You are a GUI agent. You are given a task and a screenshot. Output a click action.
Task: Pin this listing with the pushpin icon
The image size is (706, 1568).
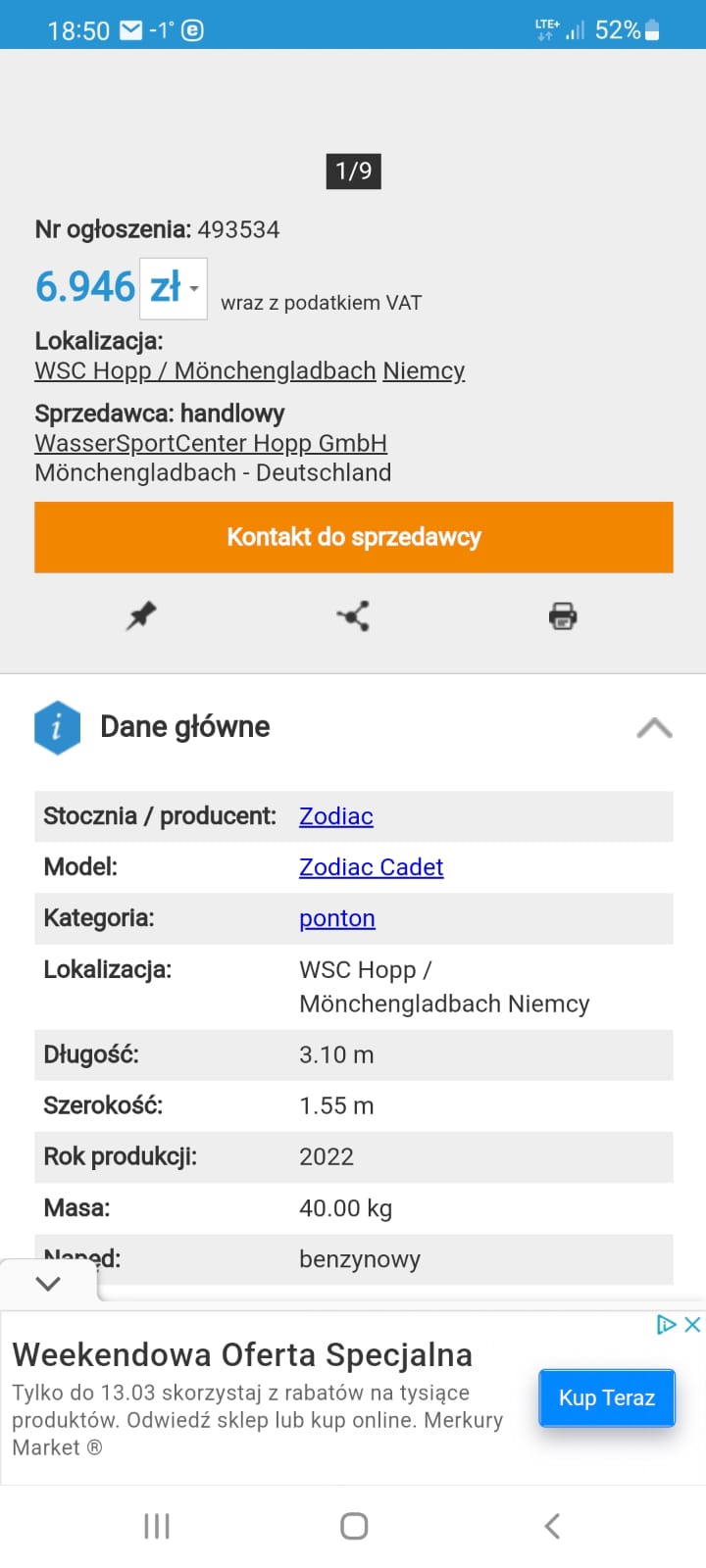(x=142, y=616)
